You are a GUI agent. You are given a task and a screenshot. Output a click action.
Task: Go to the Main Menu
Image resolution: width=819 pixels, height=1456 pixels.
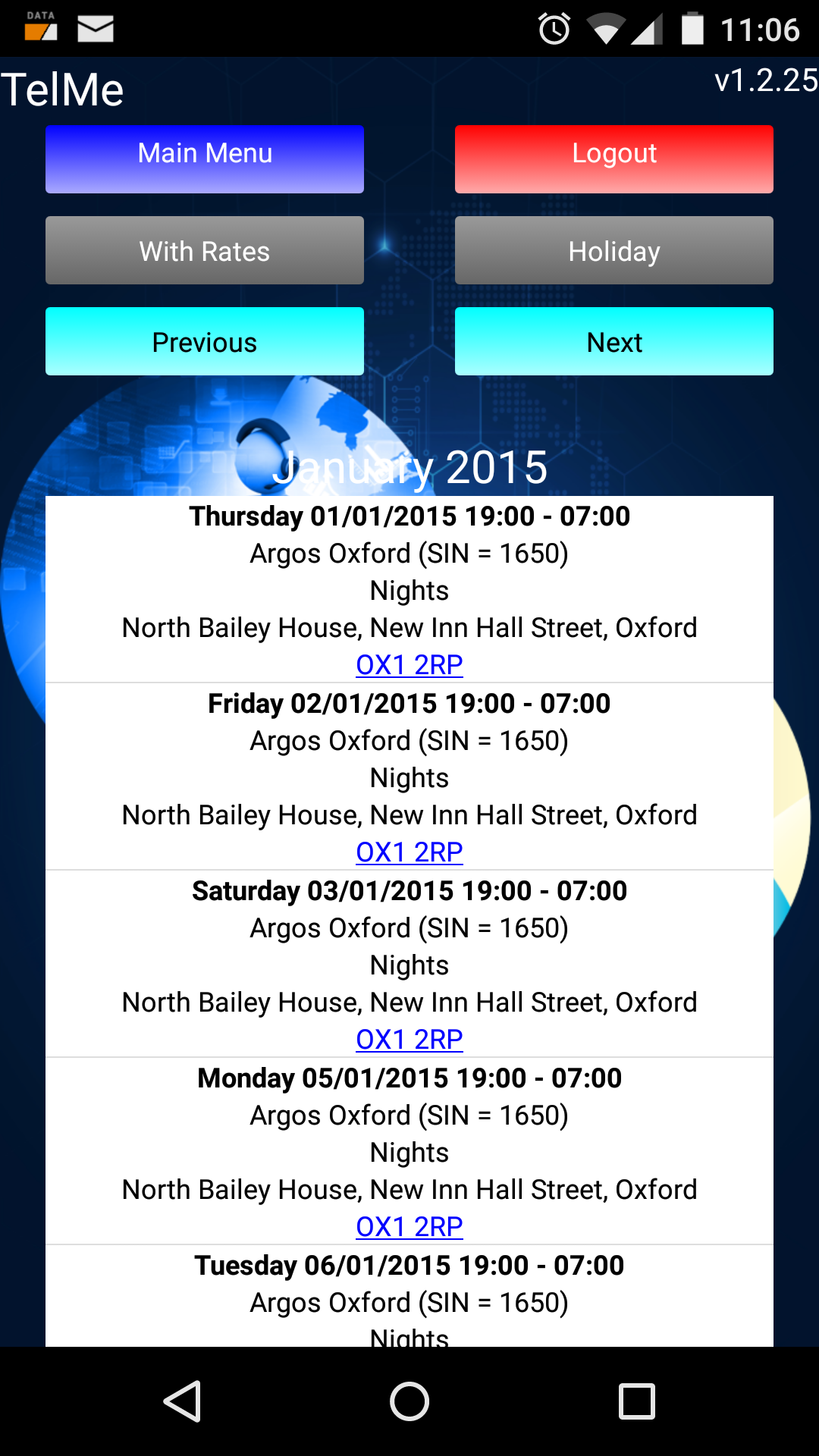pos(205,159)
